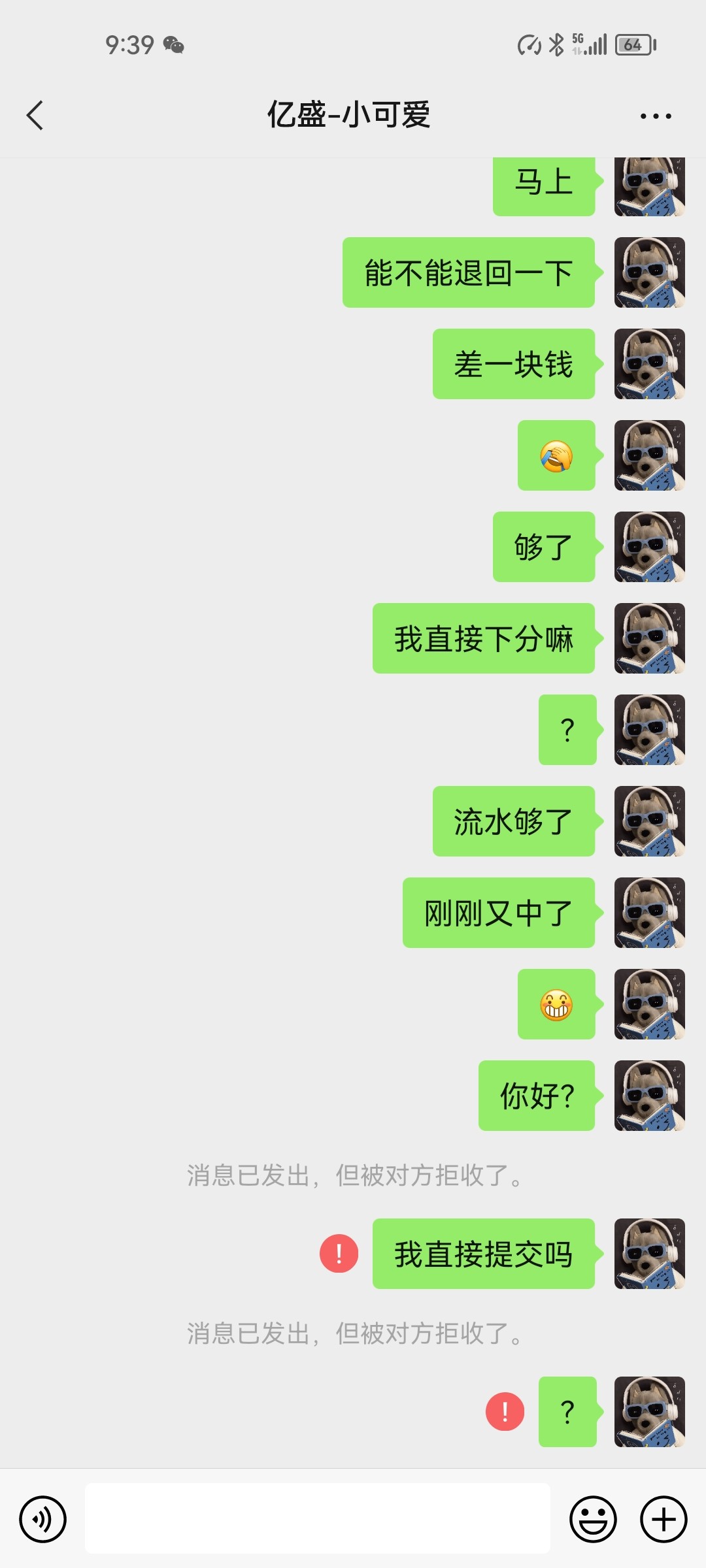Switch to voice input mode
This screenshot has height=1568, width=706.
[x=42, y=1519]
